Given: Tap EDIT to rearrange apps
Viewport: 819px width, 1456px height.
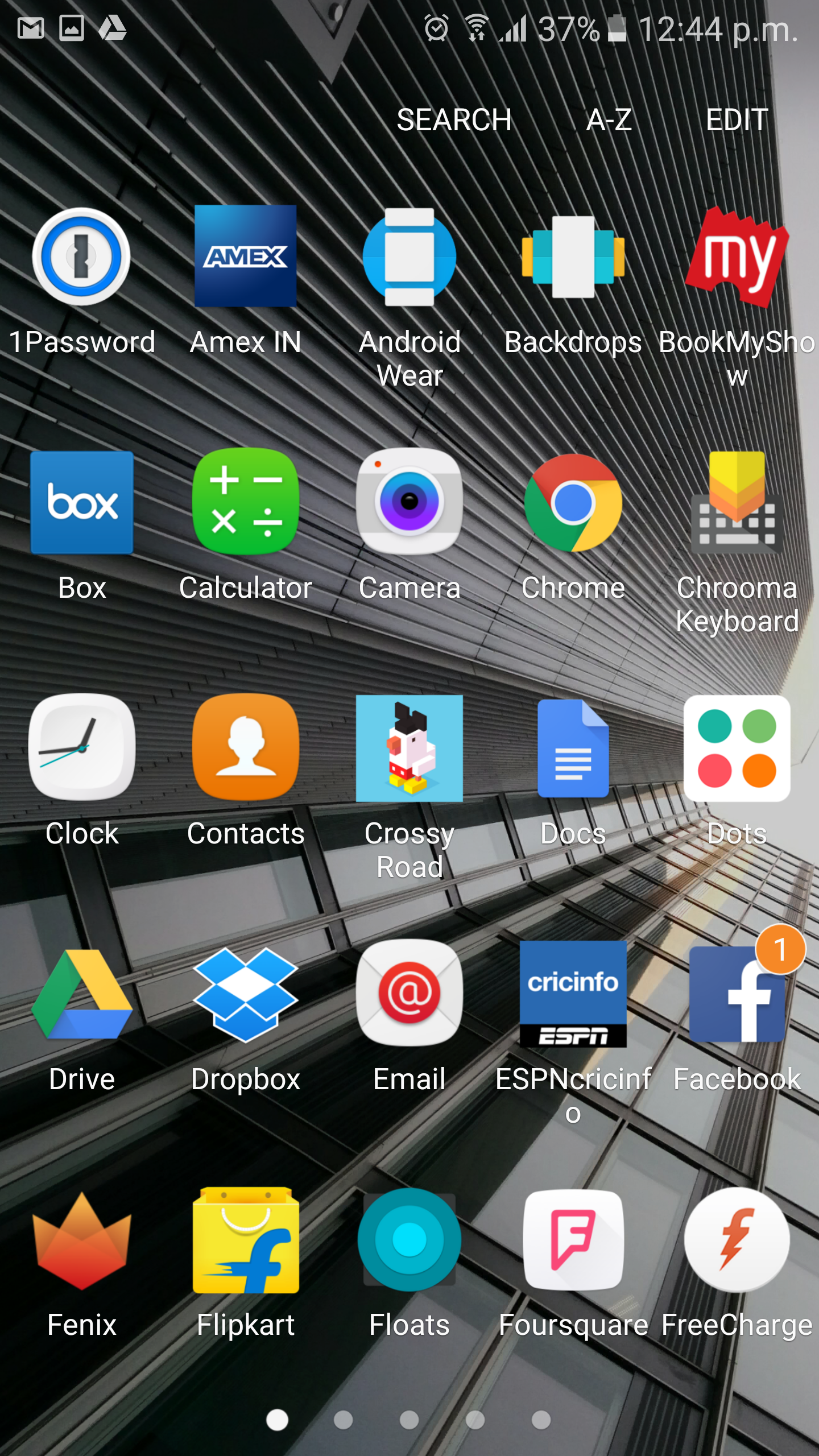Looking at the screenshot, I should [x=737, y=120].
